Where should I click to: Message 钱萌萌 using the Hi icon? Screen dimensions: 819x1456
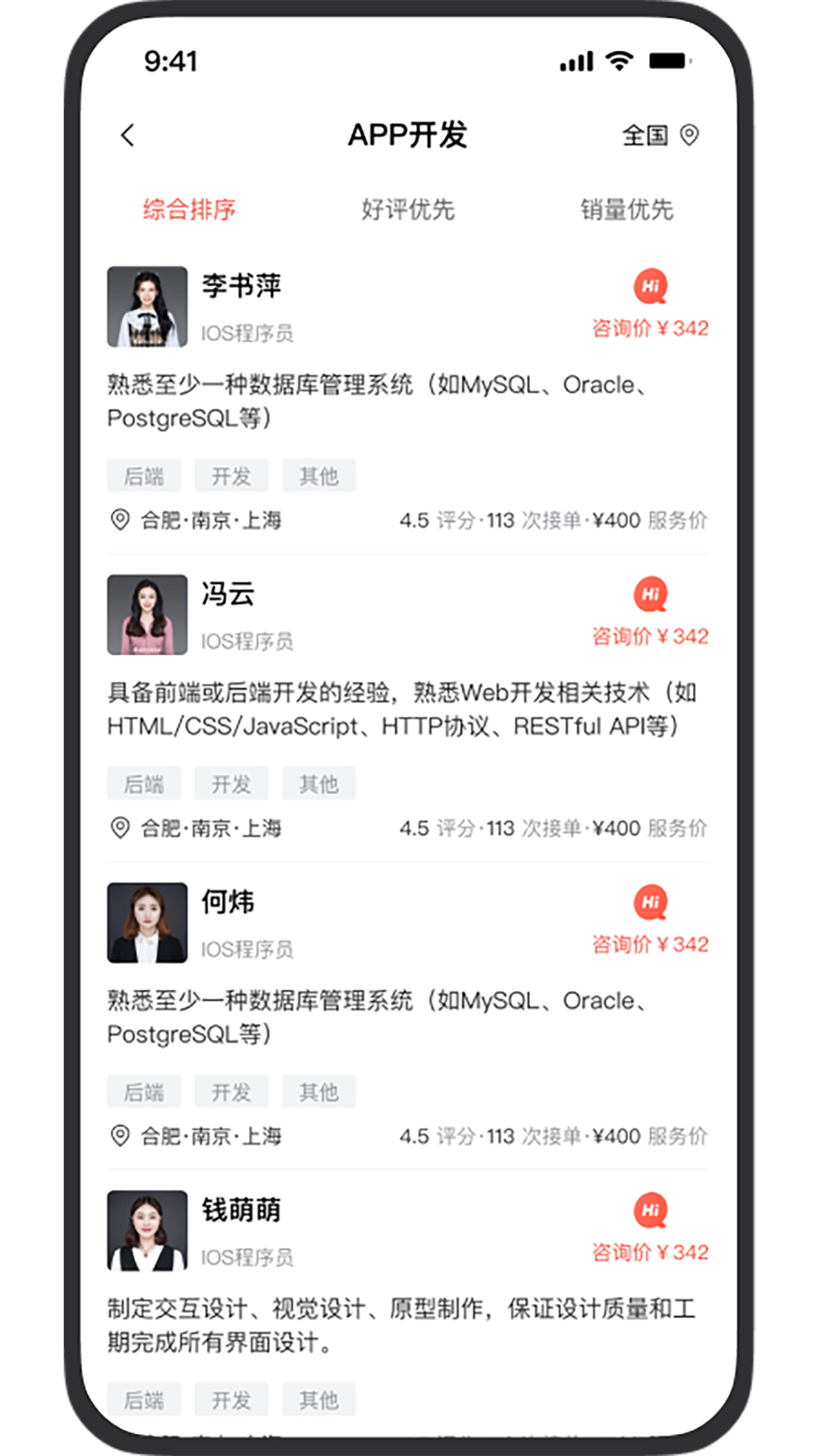(651, 1210)
